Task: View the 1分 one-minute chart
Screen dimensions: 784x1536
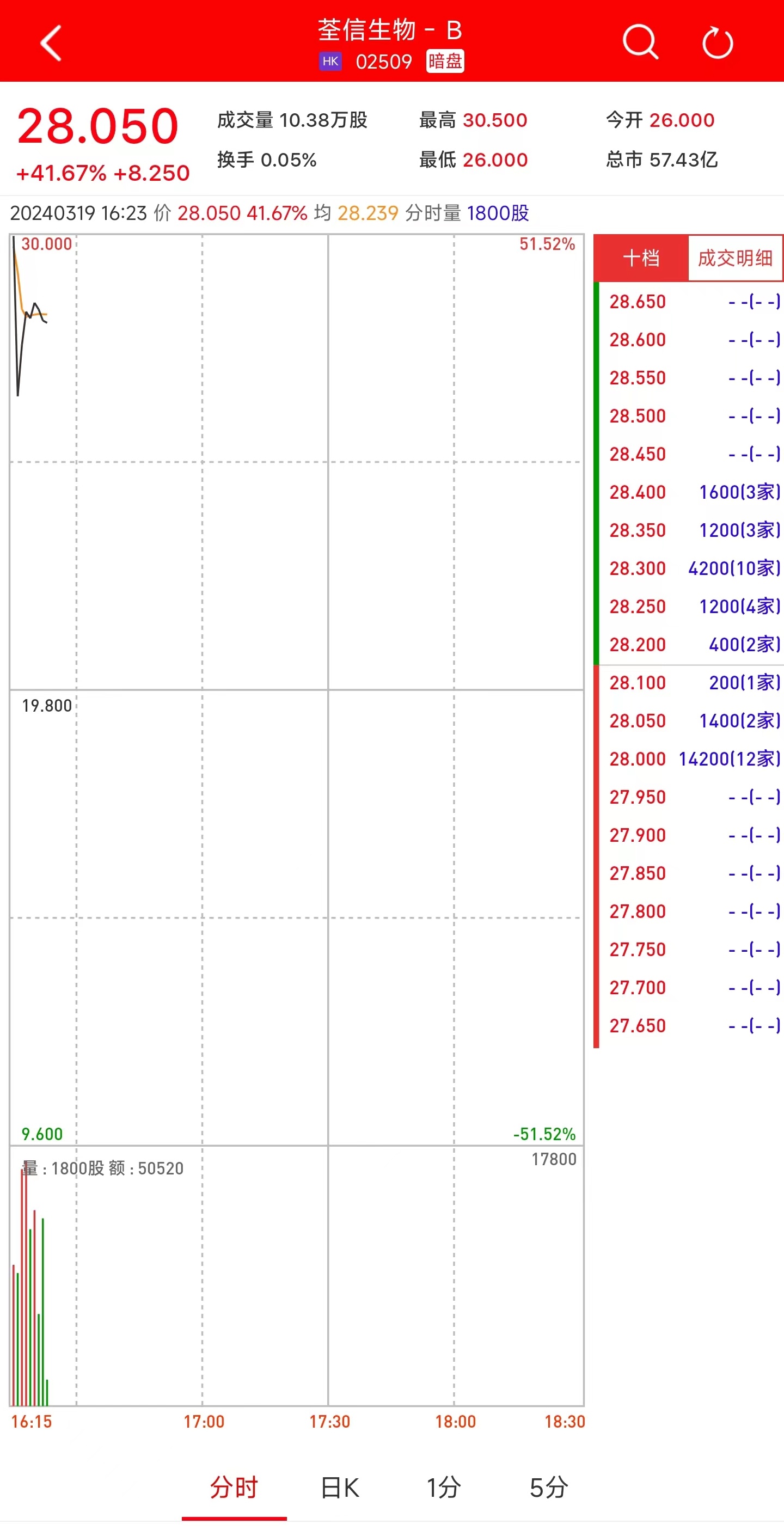Action: [x=444, y=1487]
